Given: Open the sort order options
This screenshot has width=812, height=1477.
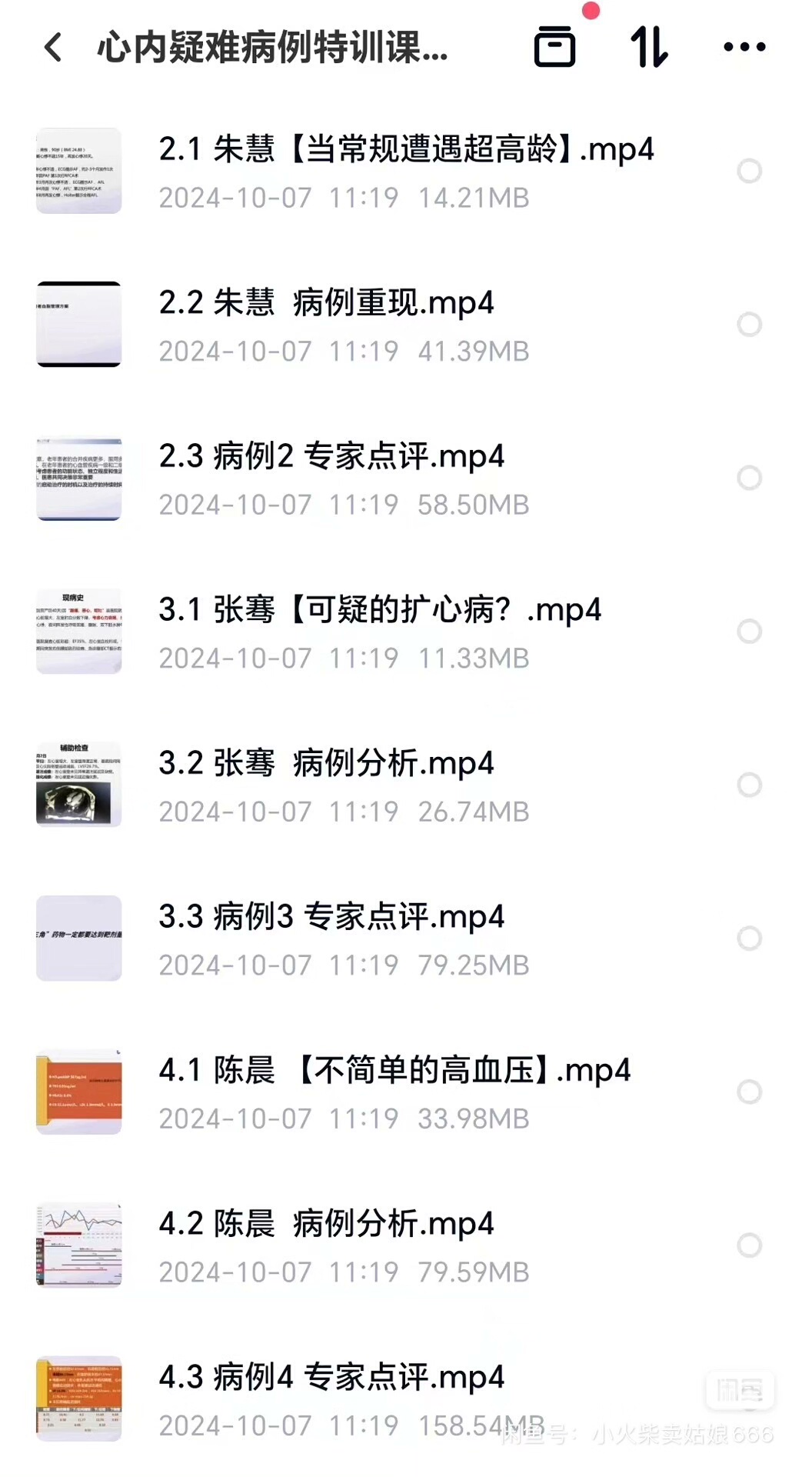Looking at the screenshot, I should pyautogui.click(x=649, y=47).
